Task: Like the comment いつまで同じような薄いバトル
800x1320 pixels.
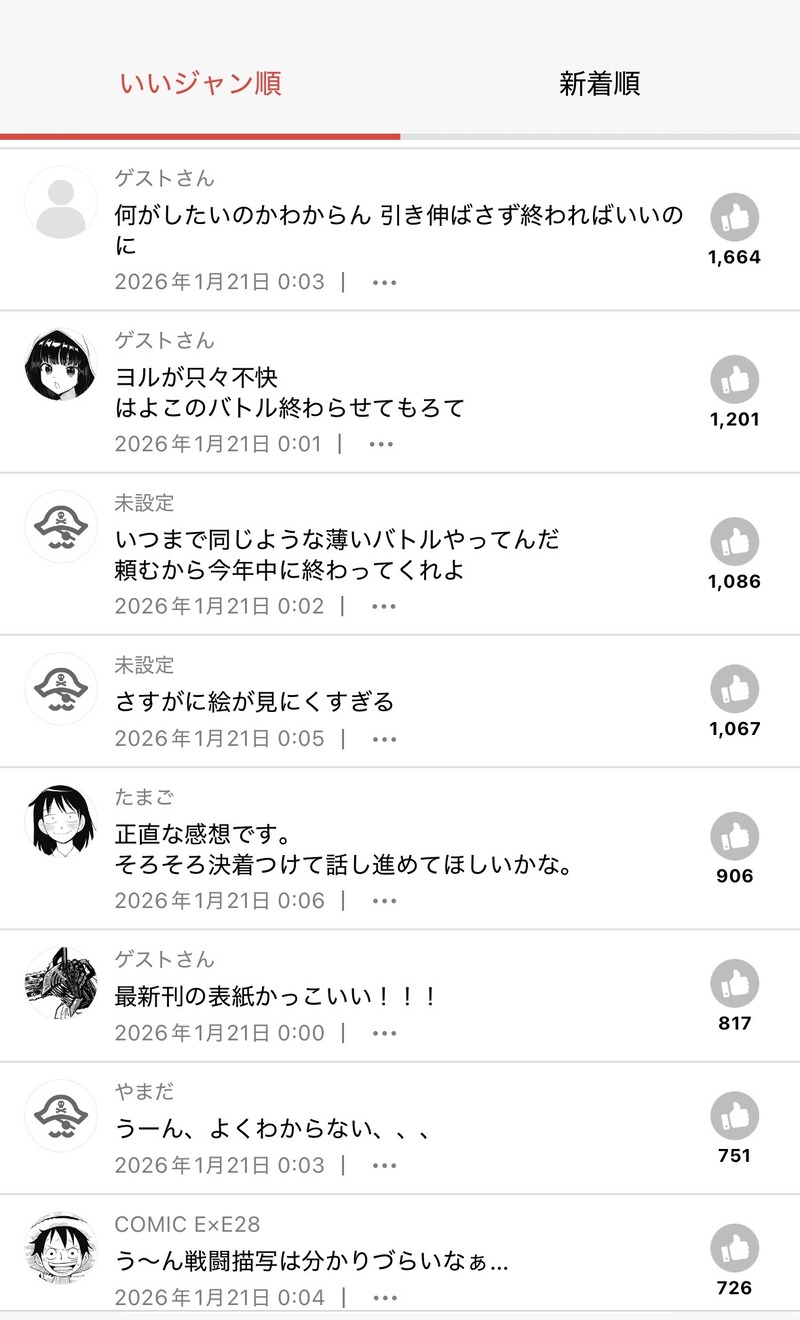Action: coord(735,542)
